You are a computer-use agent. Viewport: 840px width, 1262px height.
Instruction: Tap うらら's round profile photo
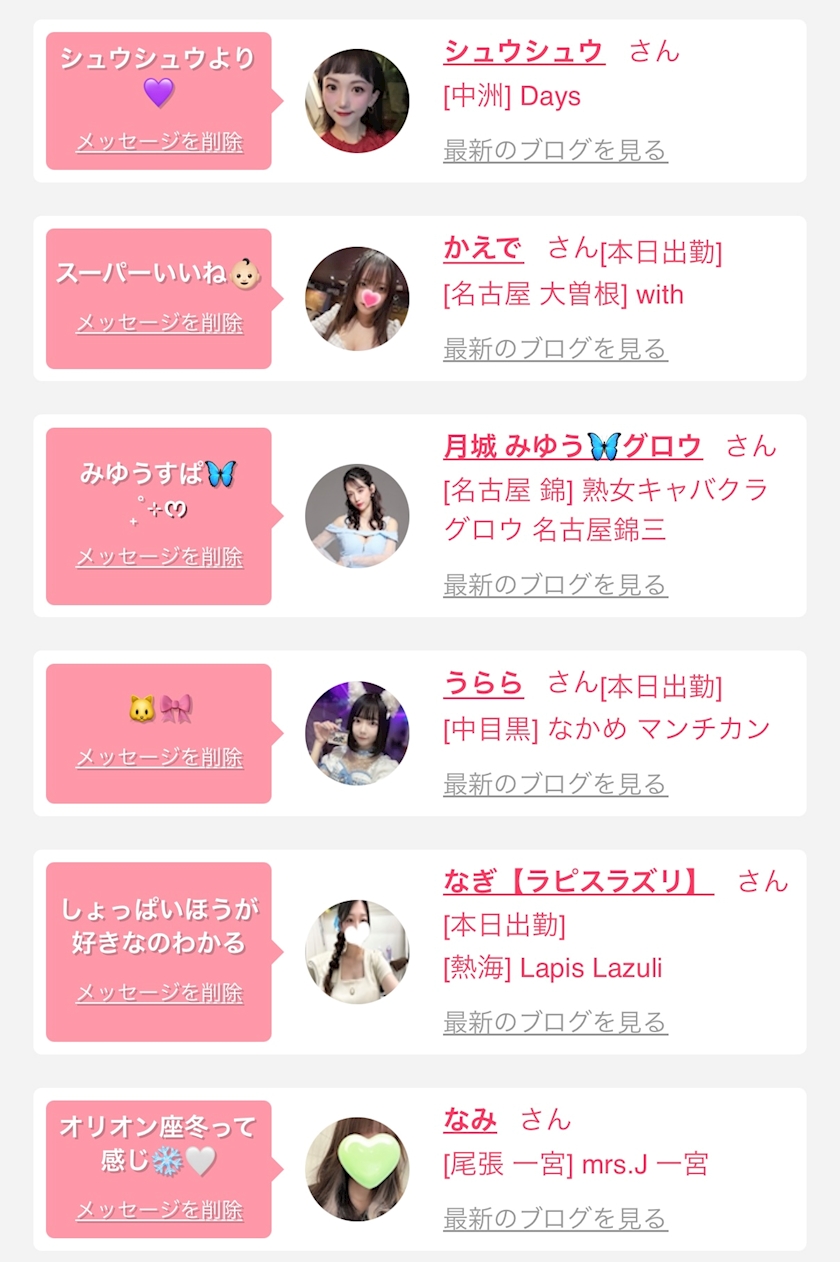[357, 733]
